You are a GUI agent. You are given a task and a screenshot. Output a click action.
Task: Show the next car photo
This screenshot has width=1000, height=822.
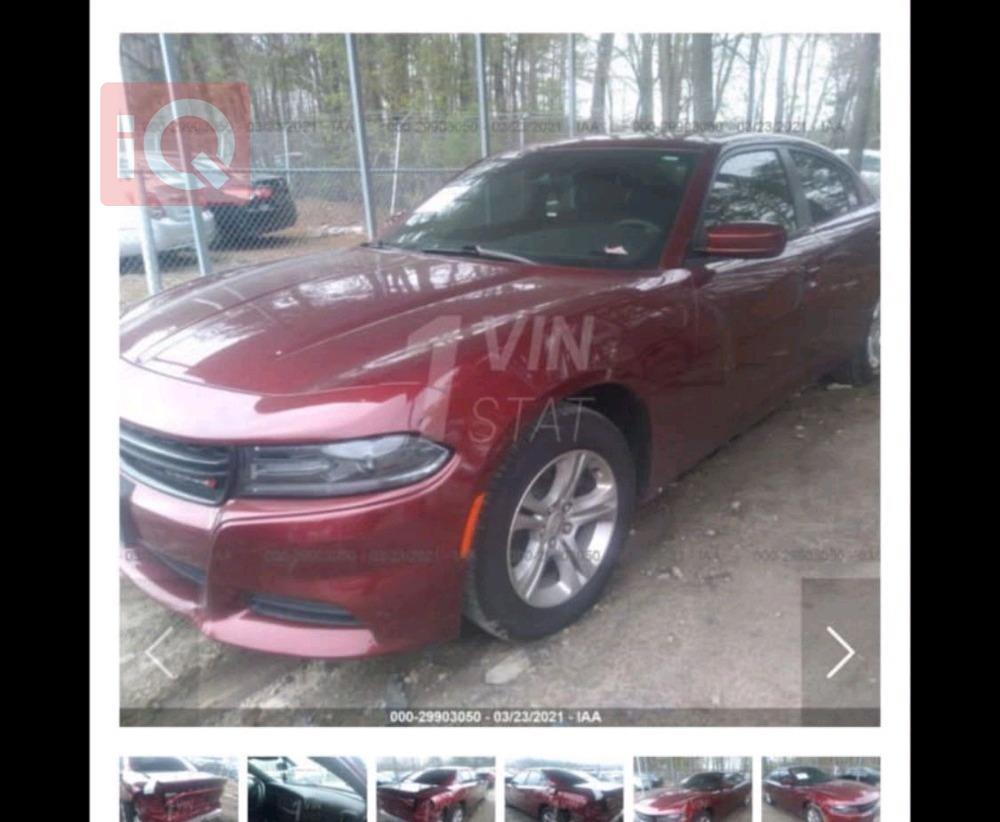pos(840,652)
